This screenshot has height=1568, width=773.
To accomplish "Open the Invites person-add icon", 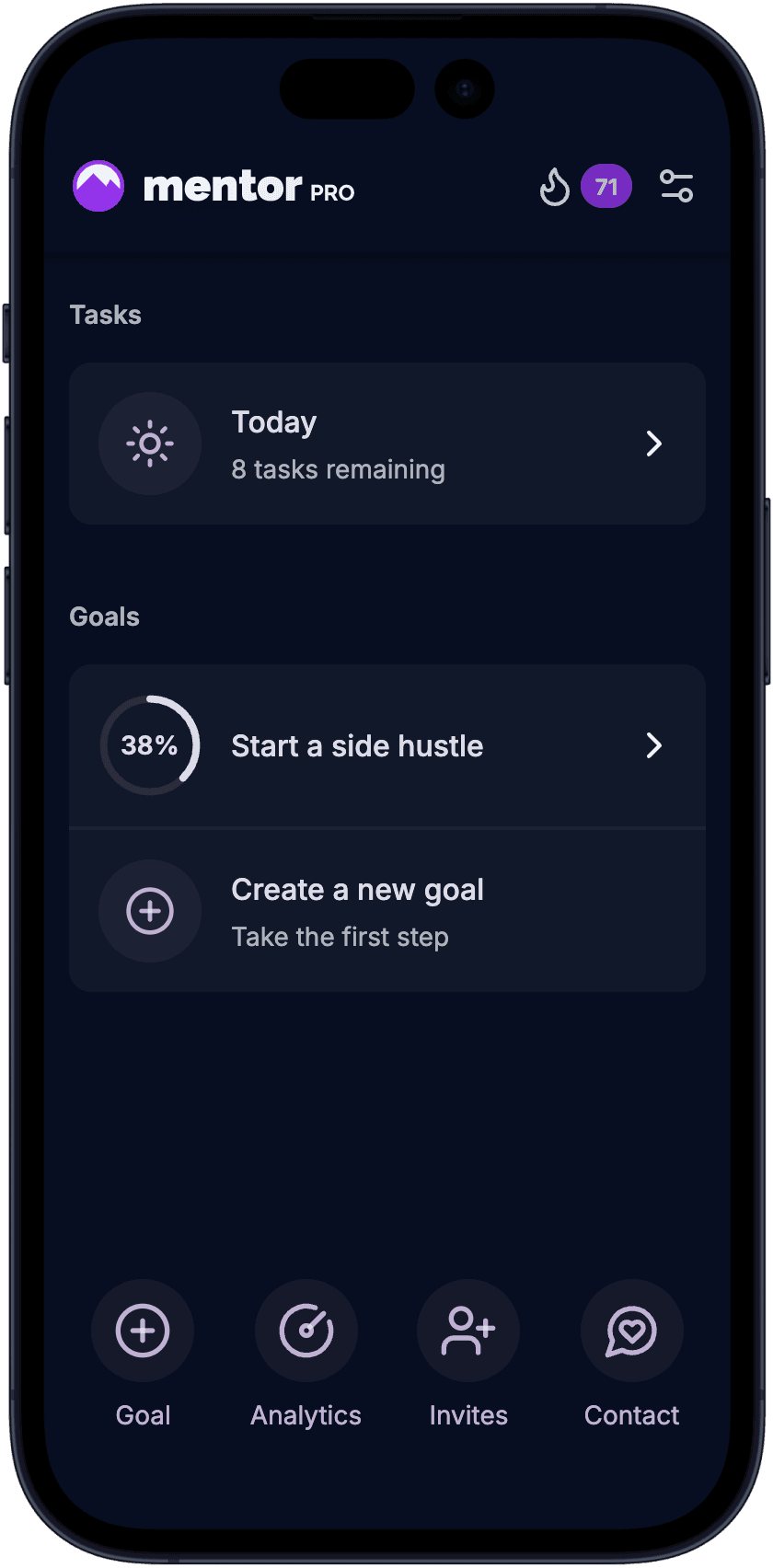I will (467, 1330).
